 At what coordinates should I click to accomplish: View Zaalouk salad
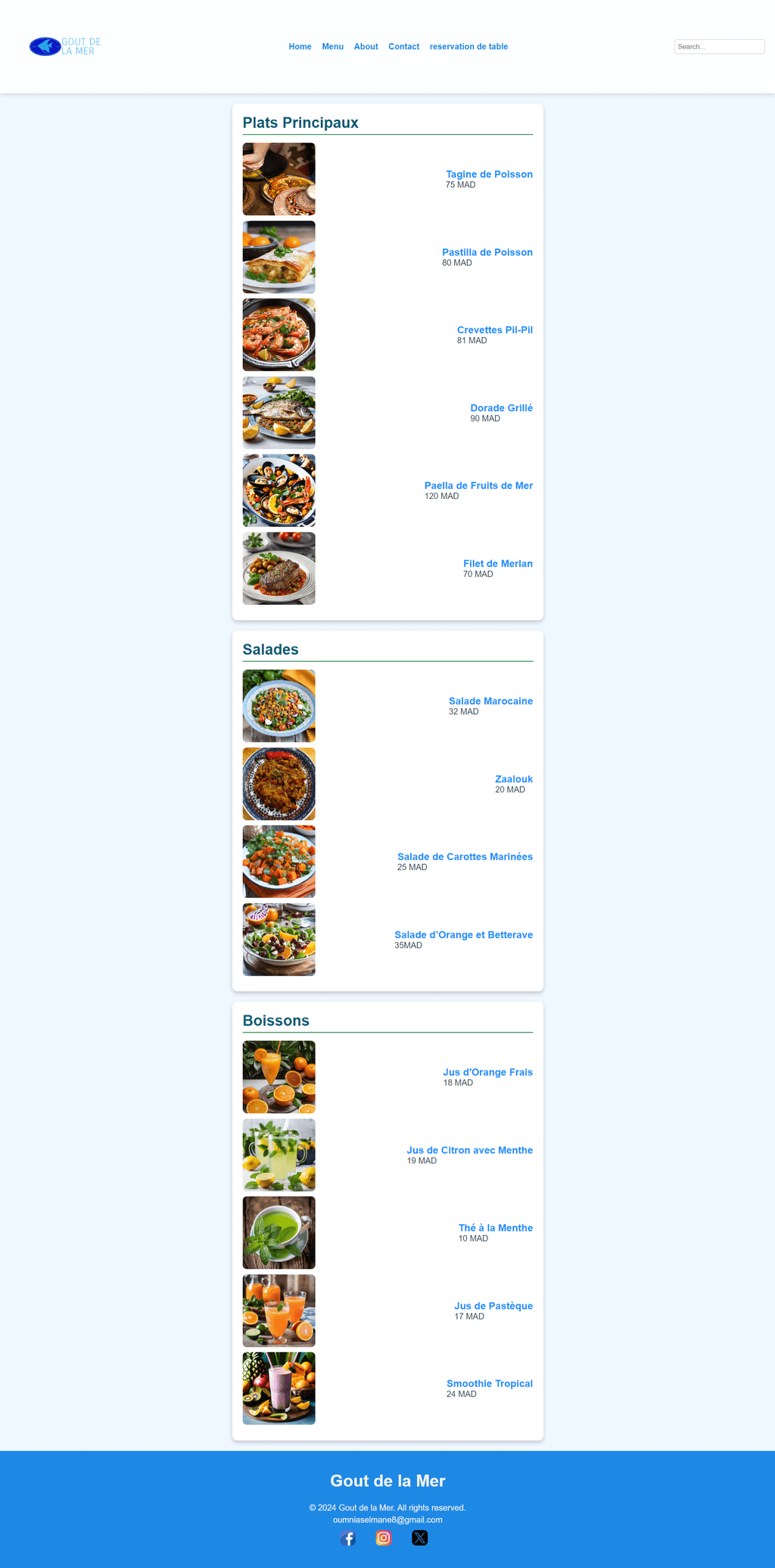pos(513,780)
